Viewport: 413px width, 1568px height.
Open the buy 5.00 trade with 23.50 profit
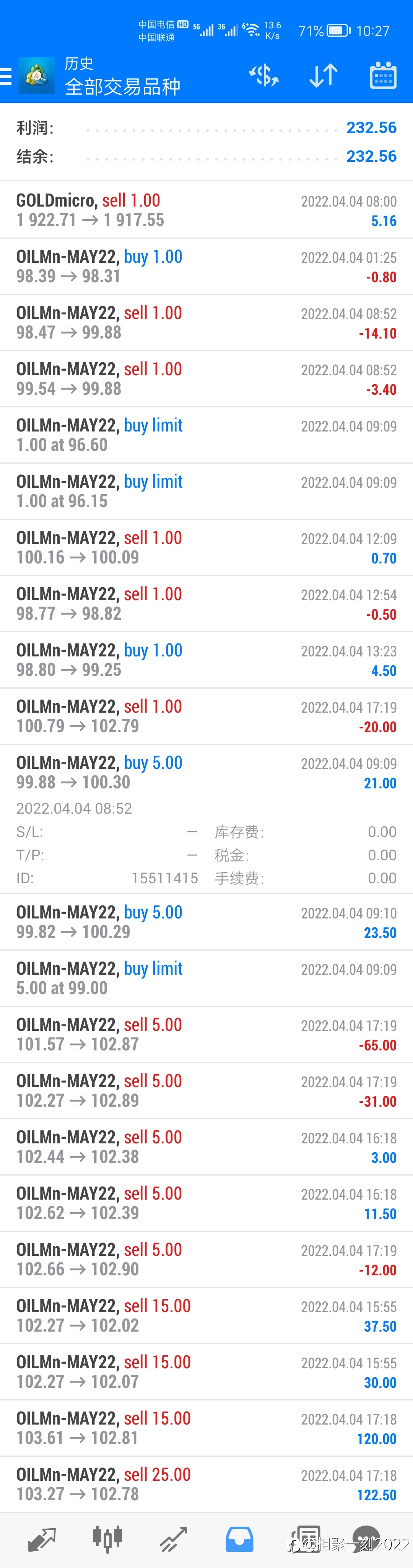(206, 922)
